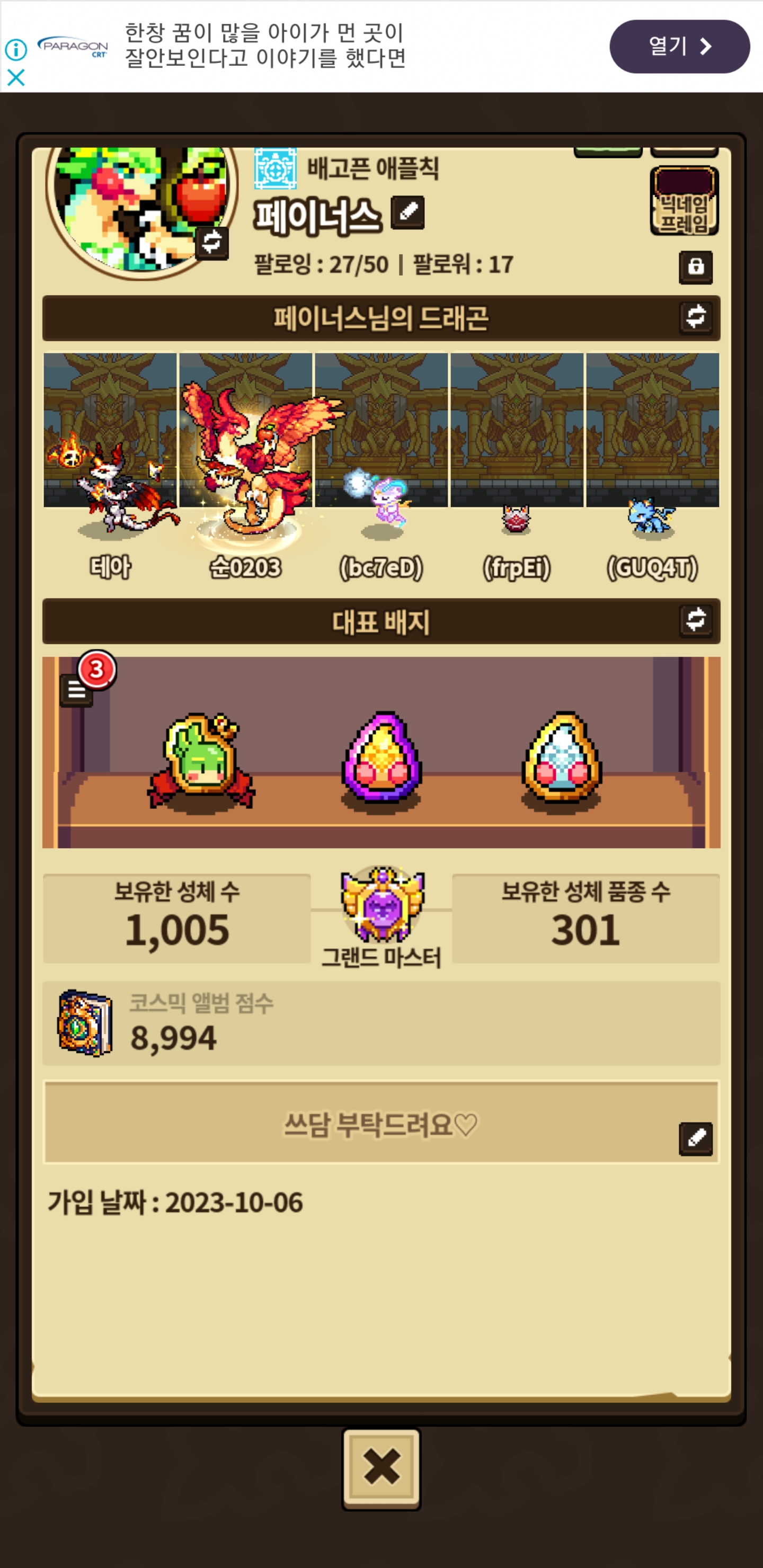Open the 닉네임 프레임 button
This screenshot has width=763, height=1568.
coord(684,201)
